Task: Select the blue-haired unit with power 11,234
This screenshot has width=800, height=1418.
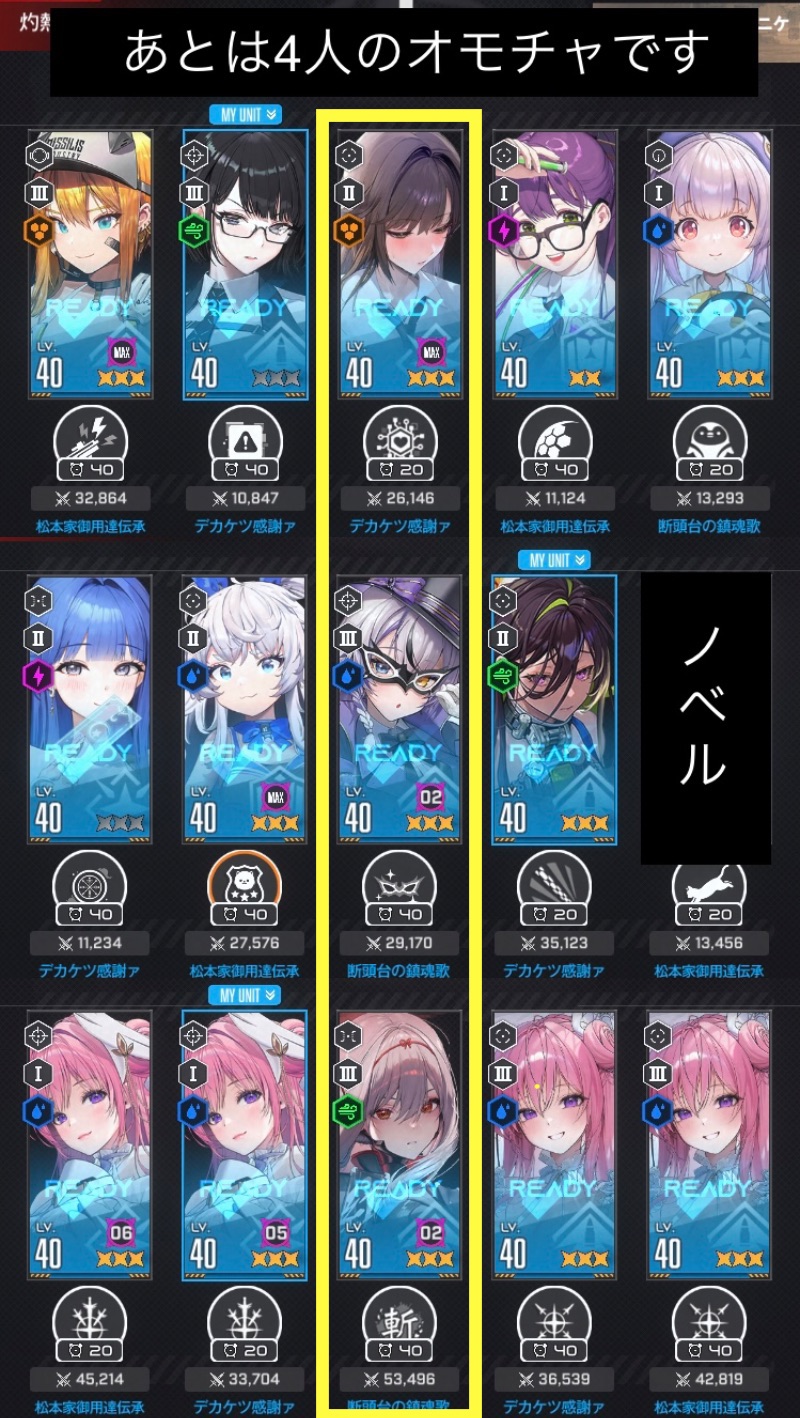Action: point(90,710)
